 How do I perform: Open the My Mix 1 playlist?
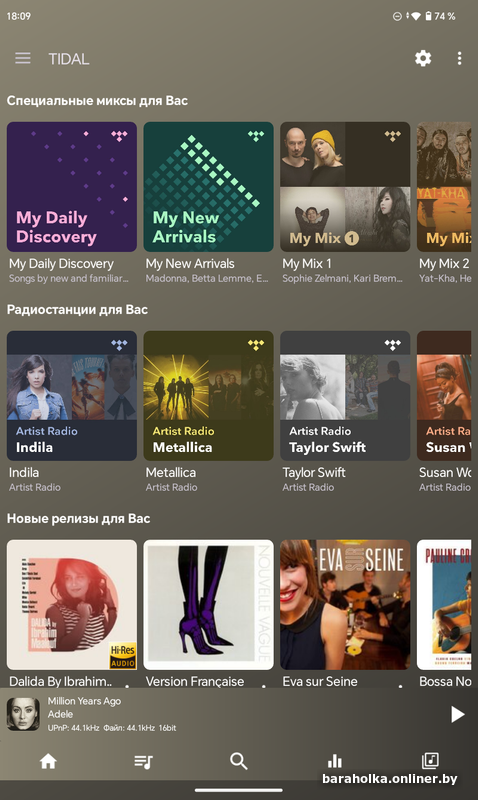[345, 187]
